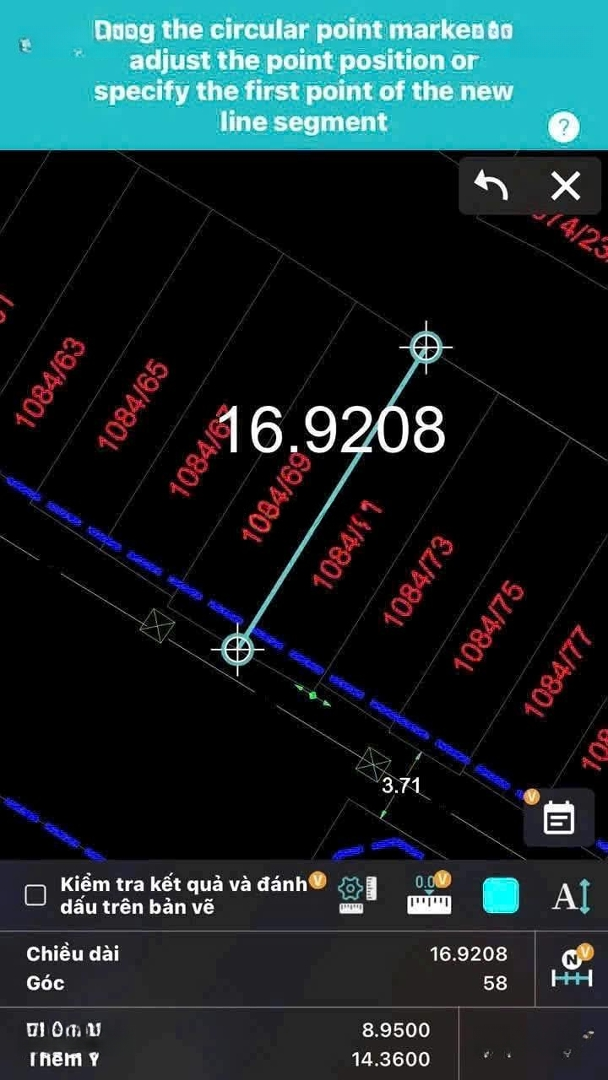Open the decimal precision ruler option
The width and height of the screenshot is (608, 1080).
click(x=431, y=893)
